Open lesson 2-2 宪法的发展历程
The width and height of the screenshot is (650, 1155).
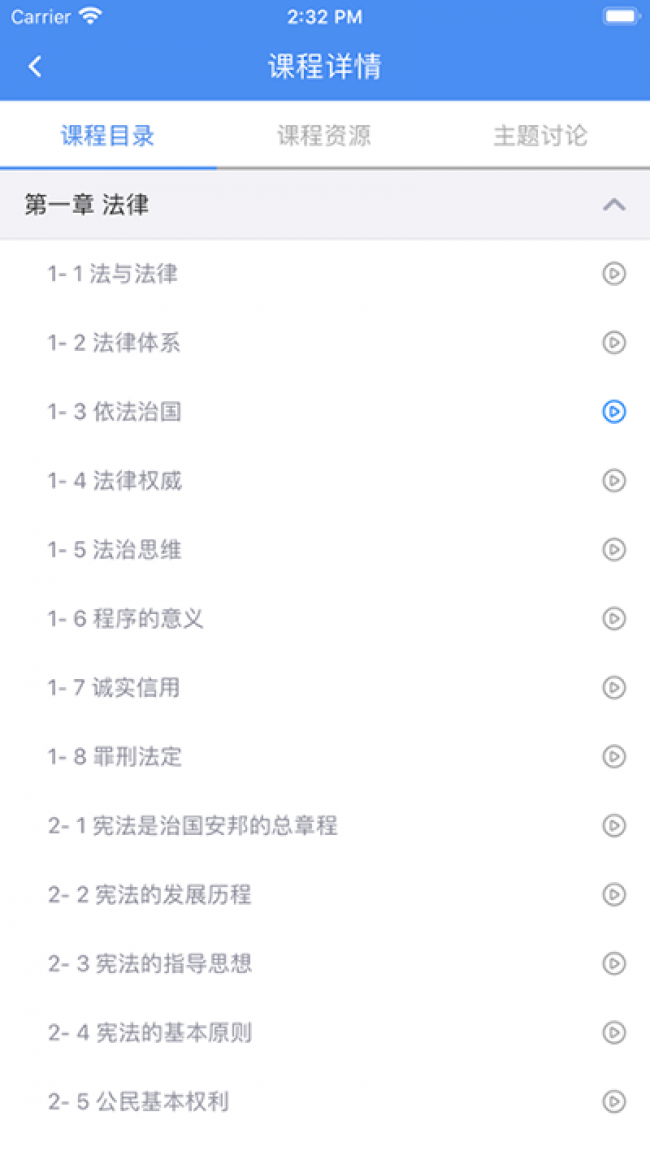point(325,894)
